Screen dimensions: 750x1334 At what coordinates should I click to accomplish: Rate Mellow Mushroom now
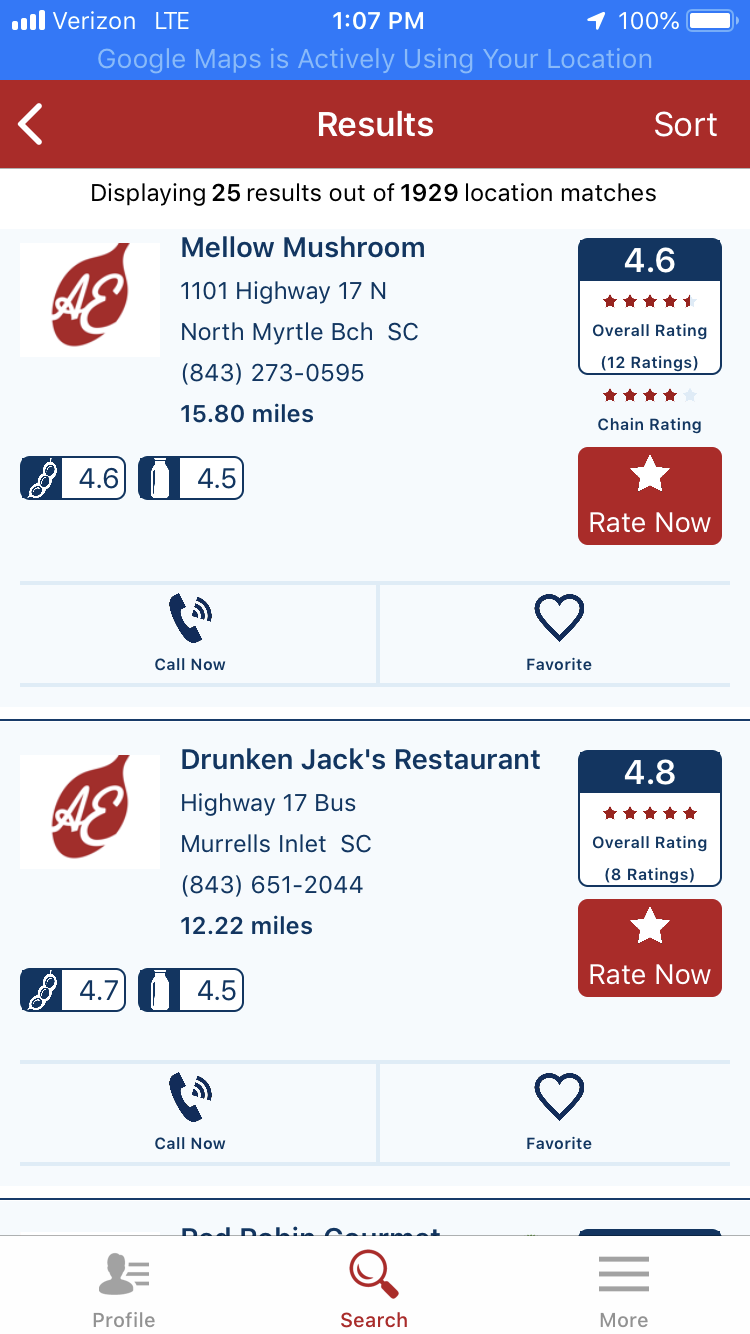tap(649, 496)
